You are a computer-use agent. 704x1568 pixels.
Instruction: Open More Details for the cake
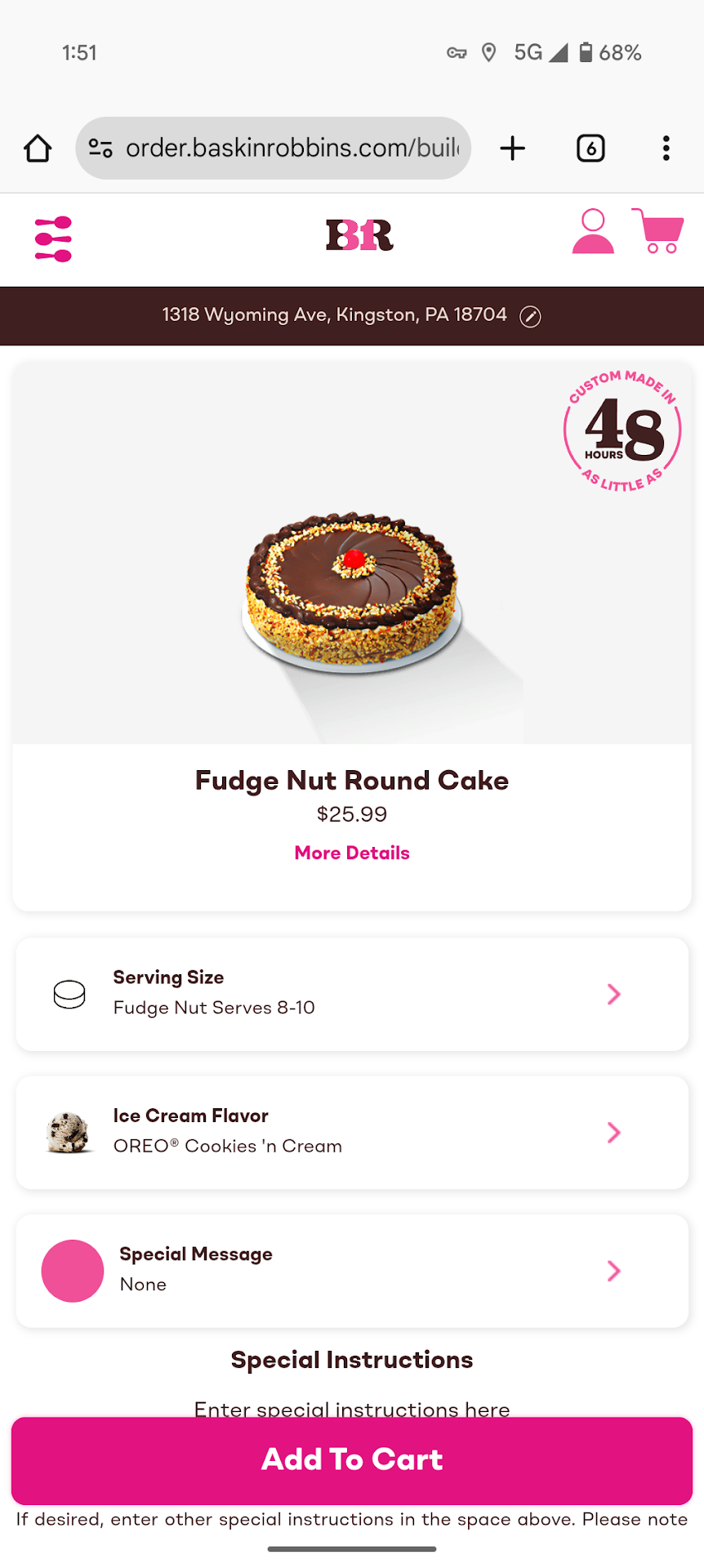[x=352, y=853]
